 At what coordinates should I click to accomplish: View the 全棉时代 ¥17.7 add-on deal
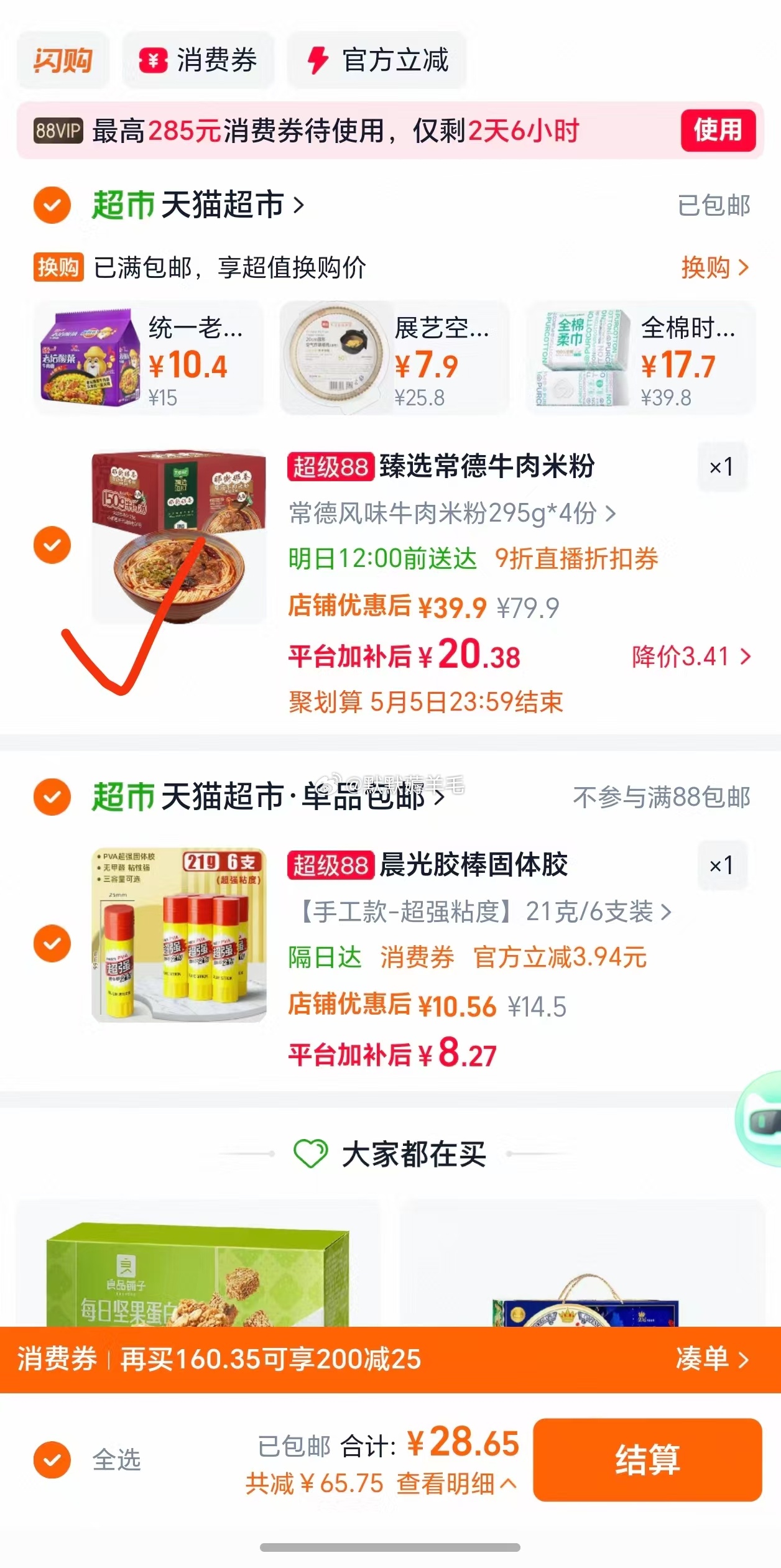(x=640, y=359)
